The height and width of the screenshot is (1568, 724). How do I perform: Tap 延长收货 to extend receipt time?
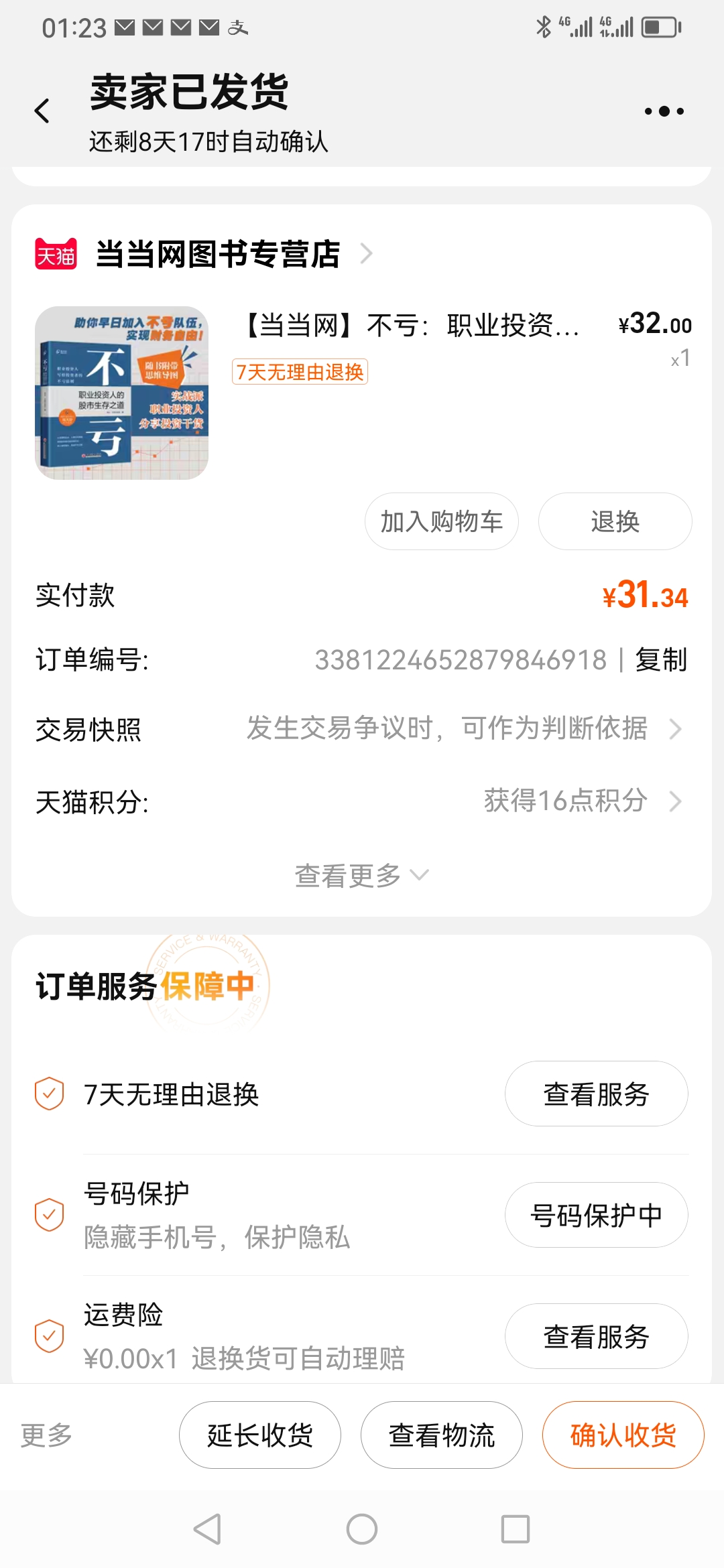[x=260, y=1435]
